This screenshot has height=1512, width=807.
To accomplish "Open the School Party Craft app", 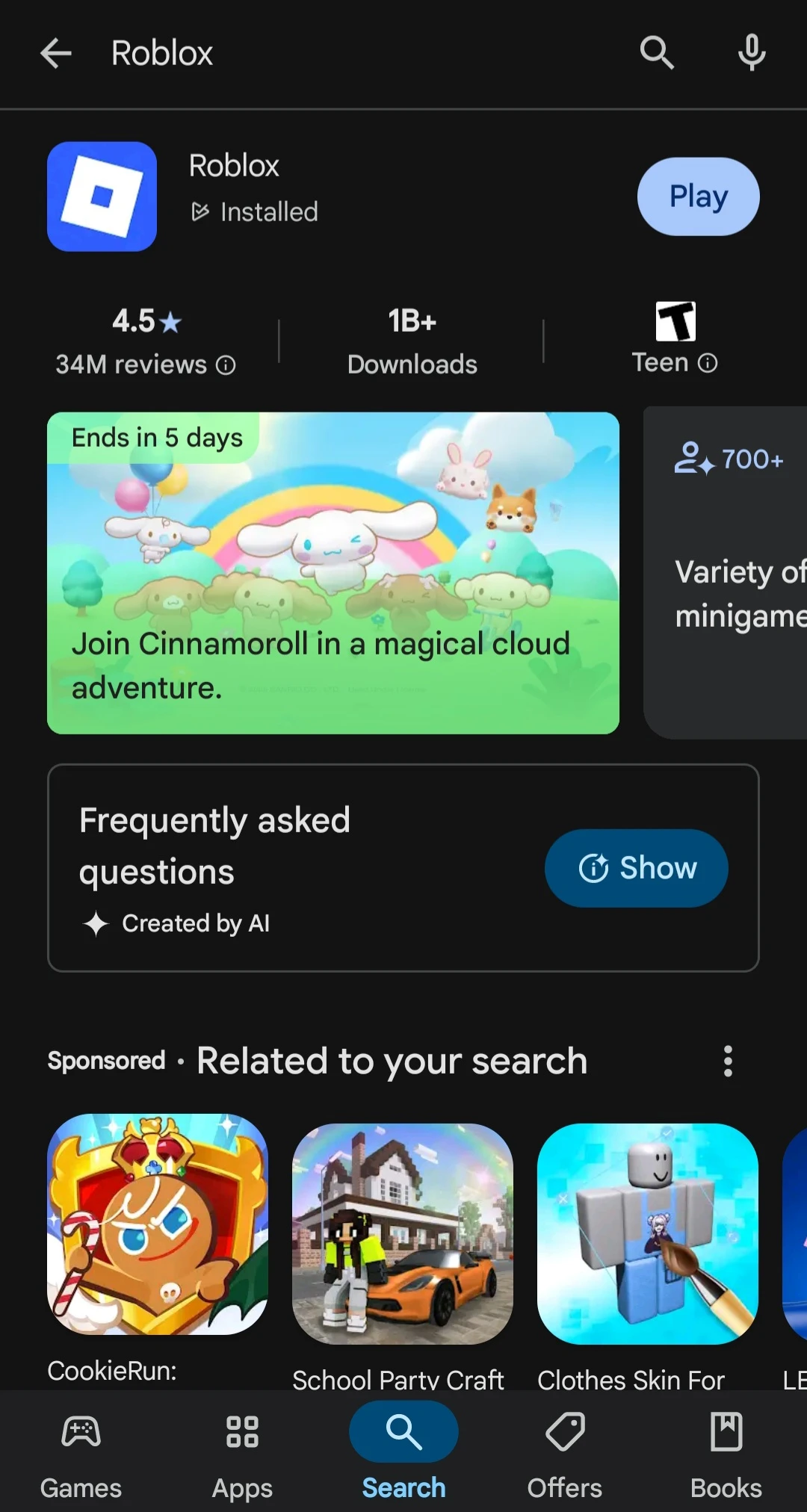I will pyautogui.click(x=402, y=1234).
